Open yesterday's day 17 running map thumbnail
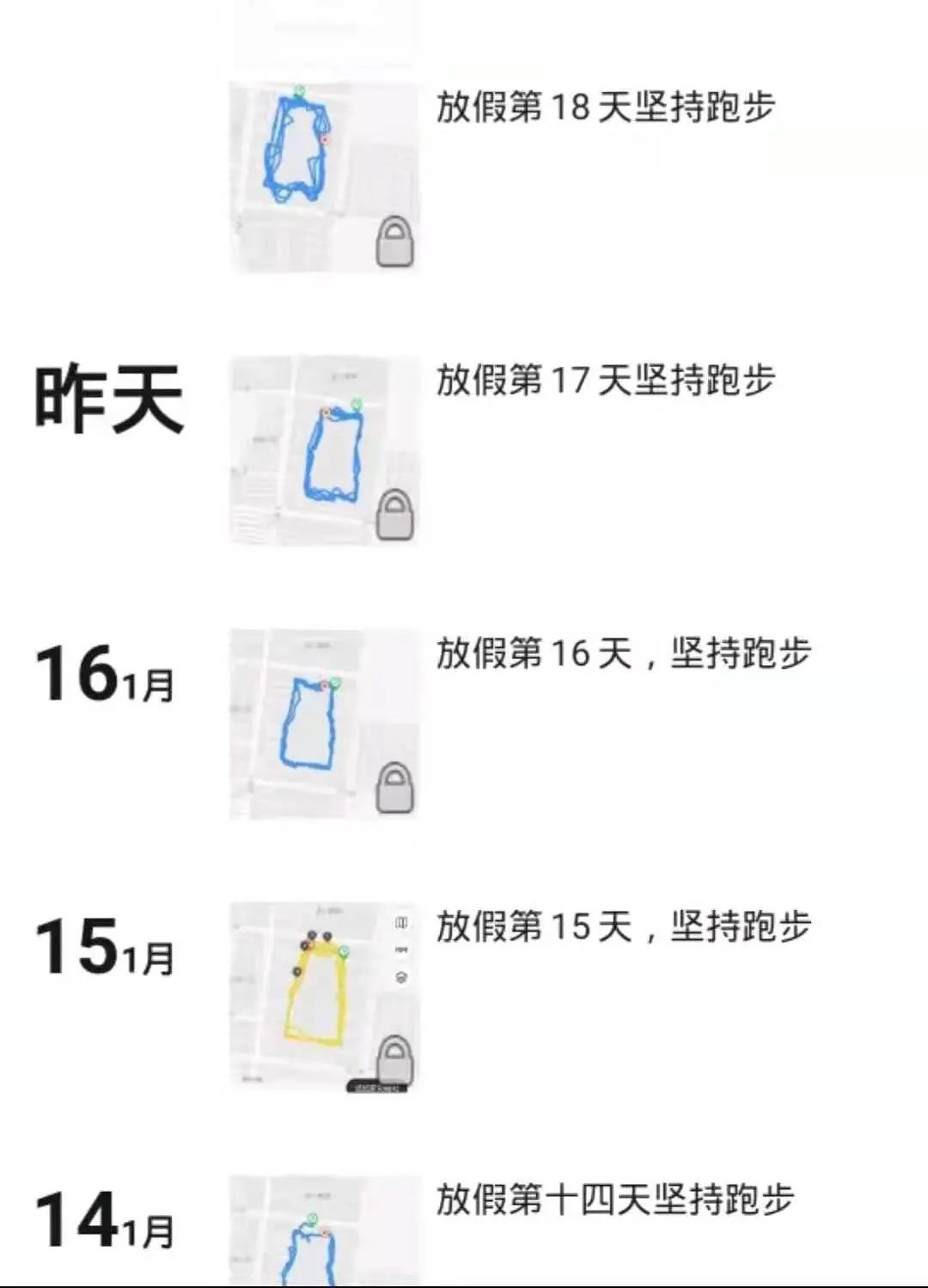928x1288 pixels. (x=323, y=451)
